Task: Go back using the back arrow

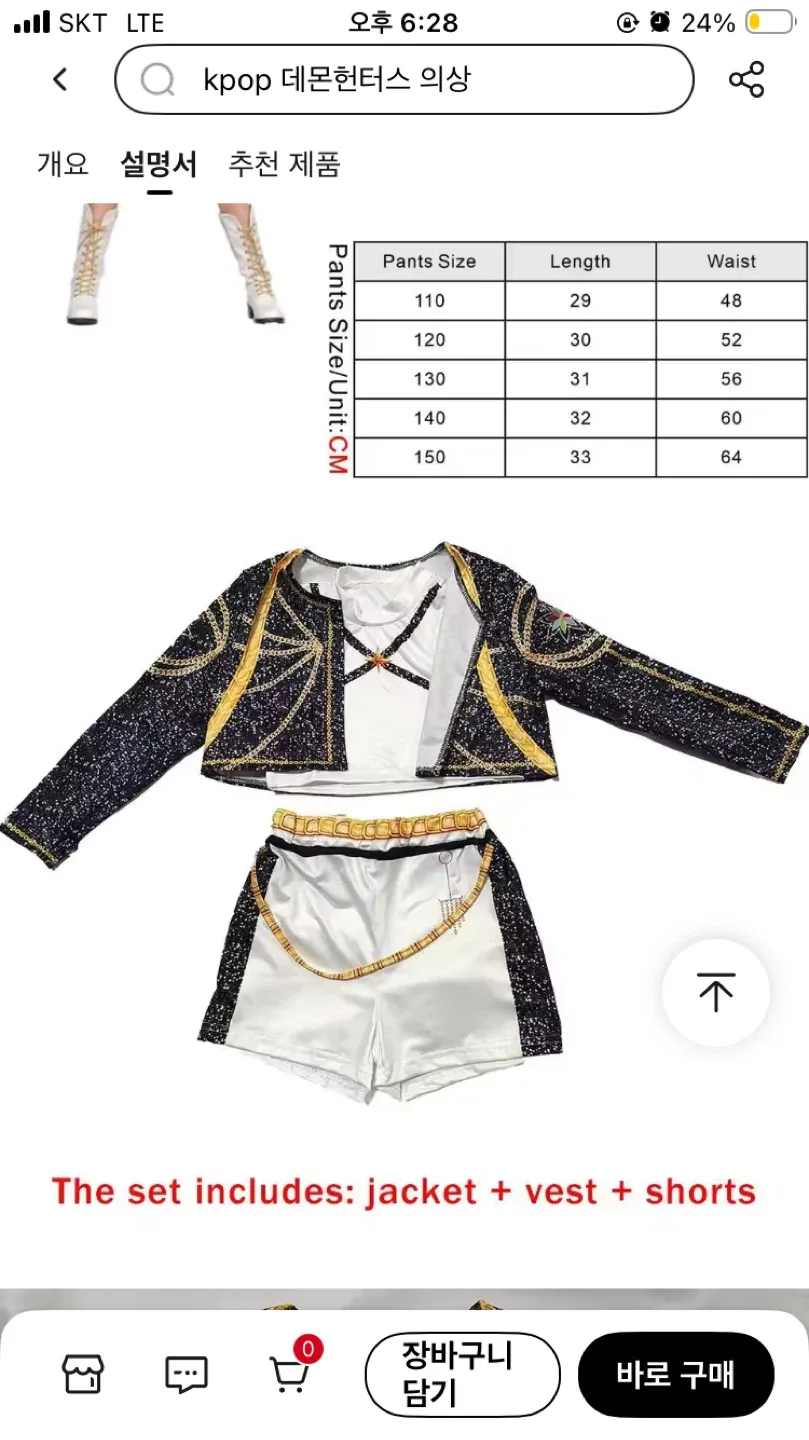Action: click(60, 79)
